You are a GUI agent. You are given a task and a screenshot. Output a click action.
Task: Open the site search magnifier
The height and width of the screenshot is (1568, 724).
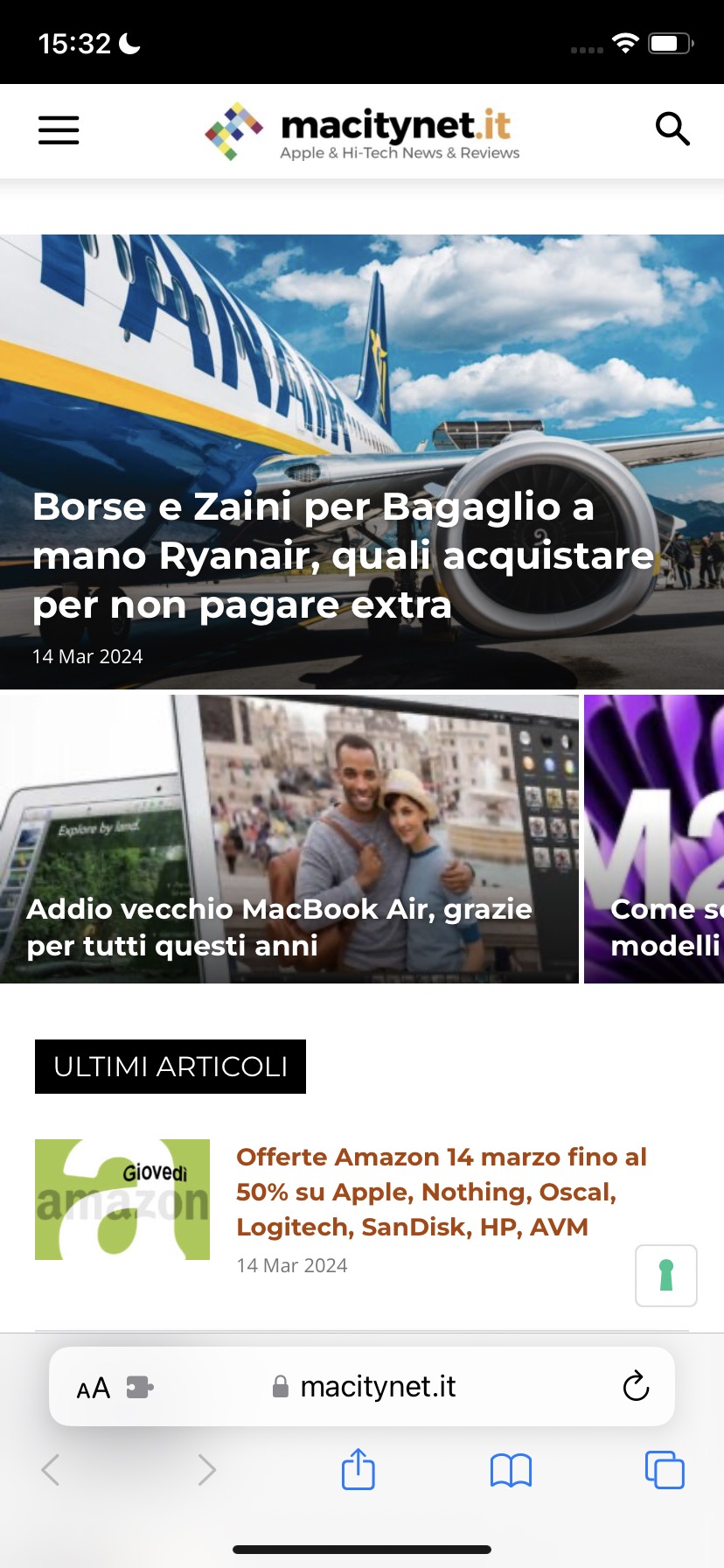tap(672, 129)
